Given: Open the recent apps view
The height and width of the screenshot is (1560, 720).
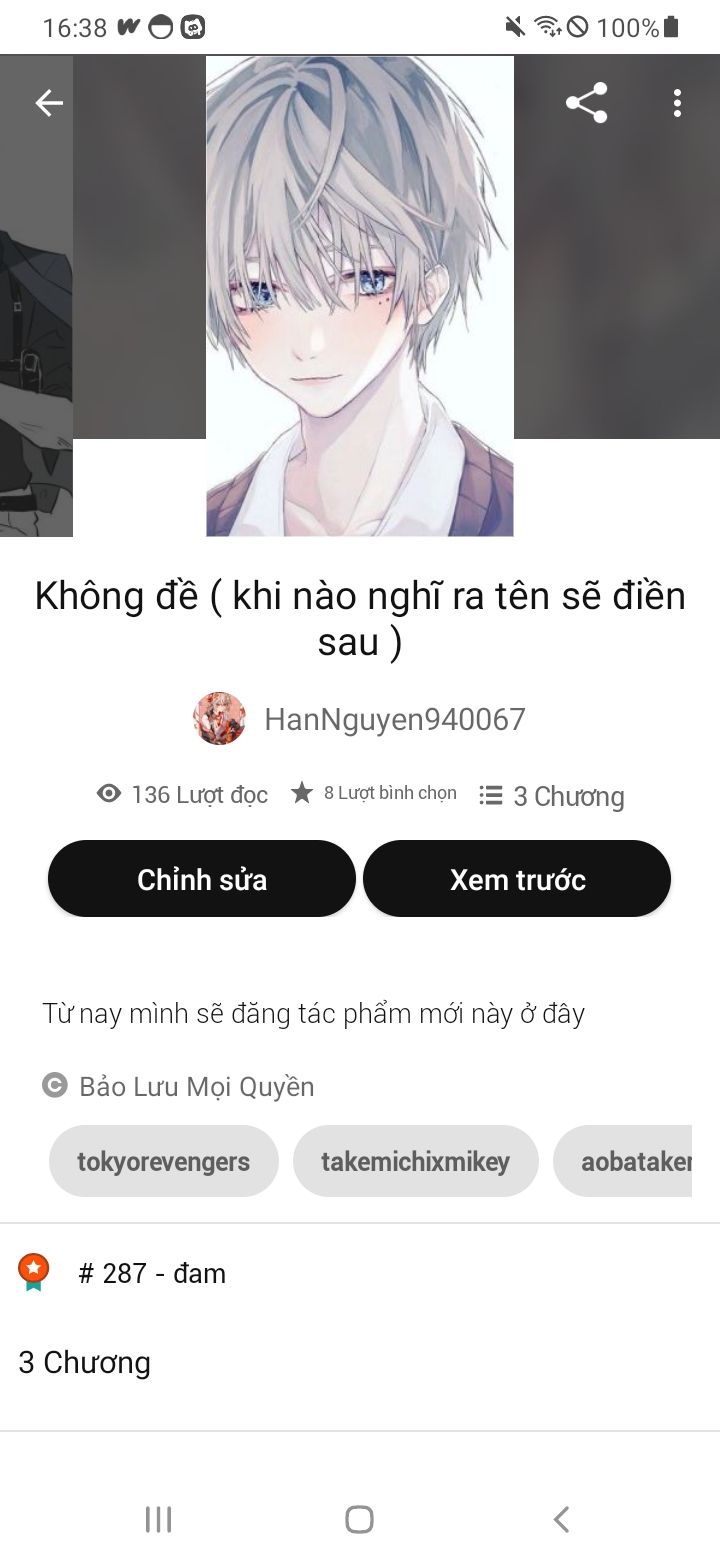Looking at the screenshot, I should click(158, 1519).
